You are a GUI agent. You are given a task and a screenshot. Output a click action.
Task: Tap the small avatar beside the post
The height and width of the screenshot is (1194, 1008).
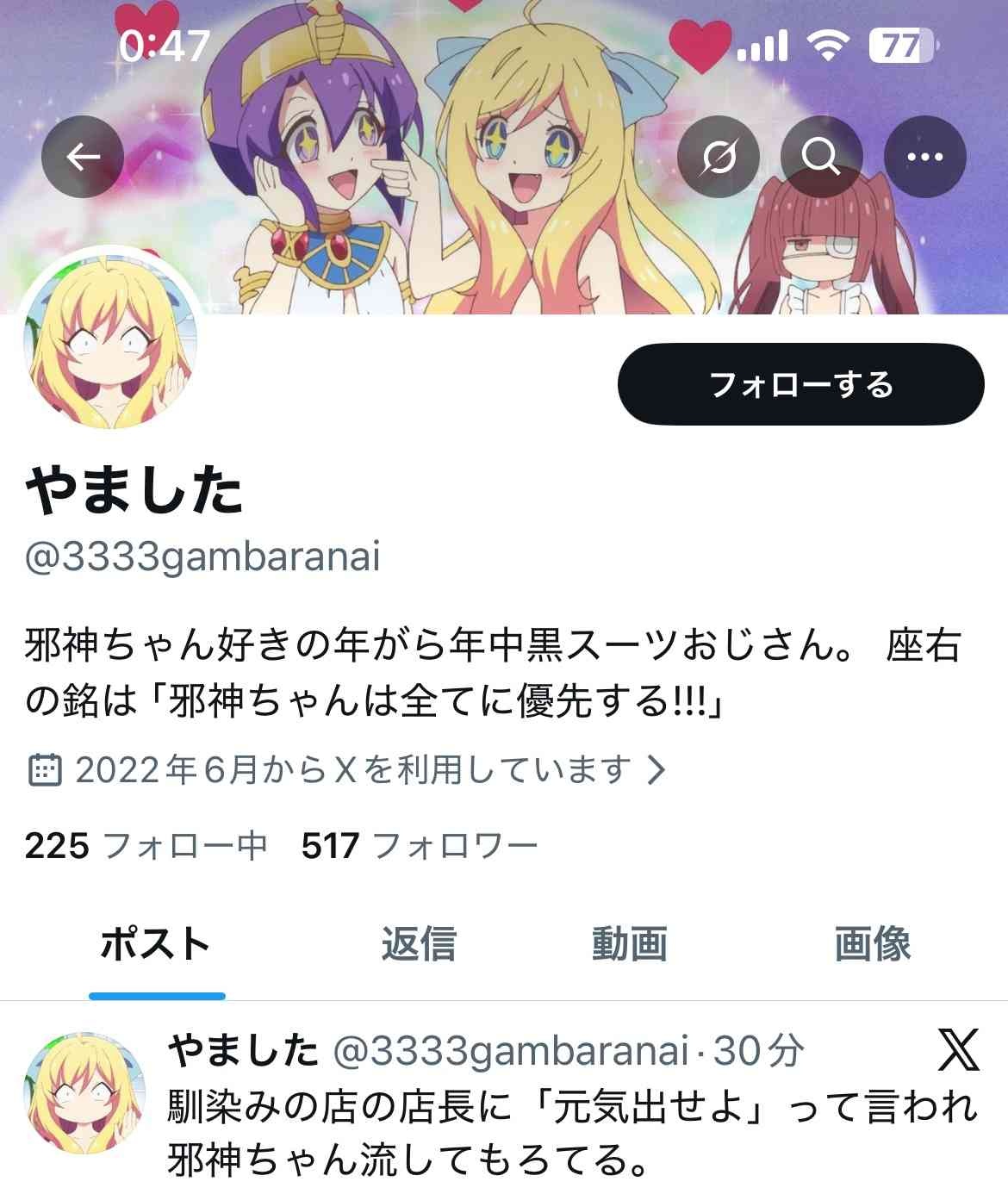coord(84,1092)
